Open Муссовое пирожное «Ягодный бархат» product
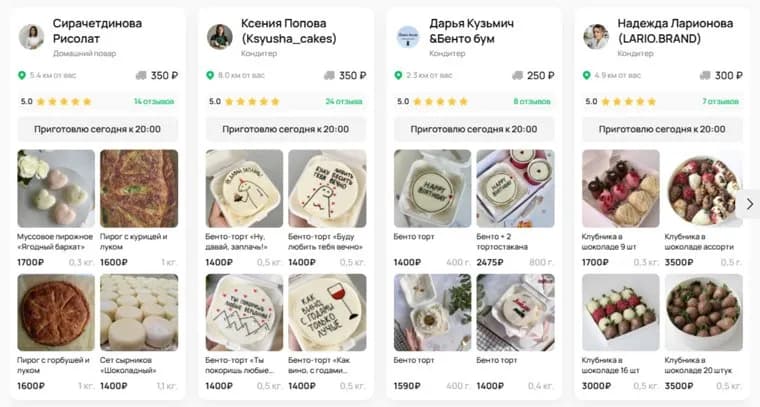Image resolution: width=760 pixels, height=407 pixels. tap(56, 188)
